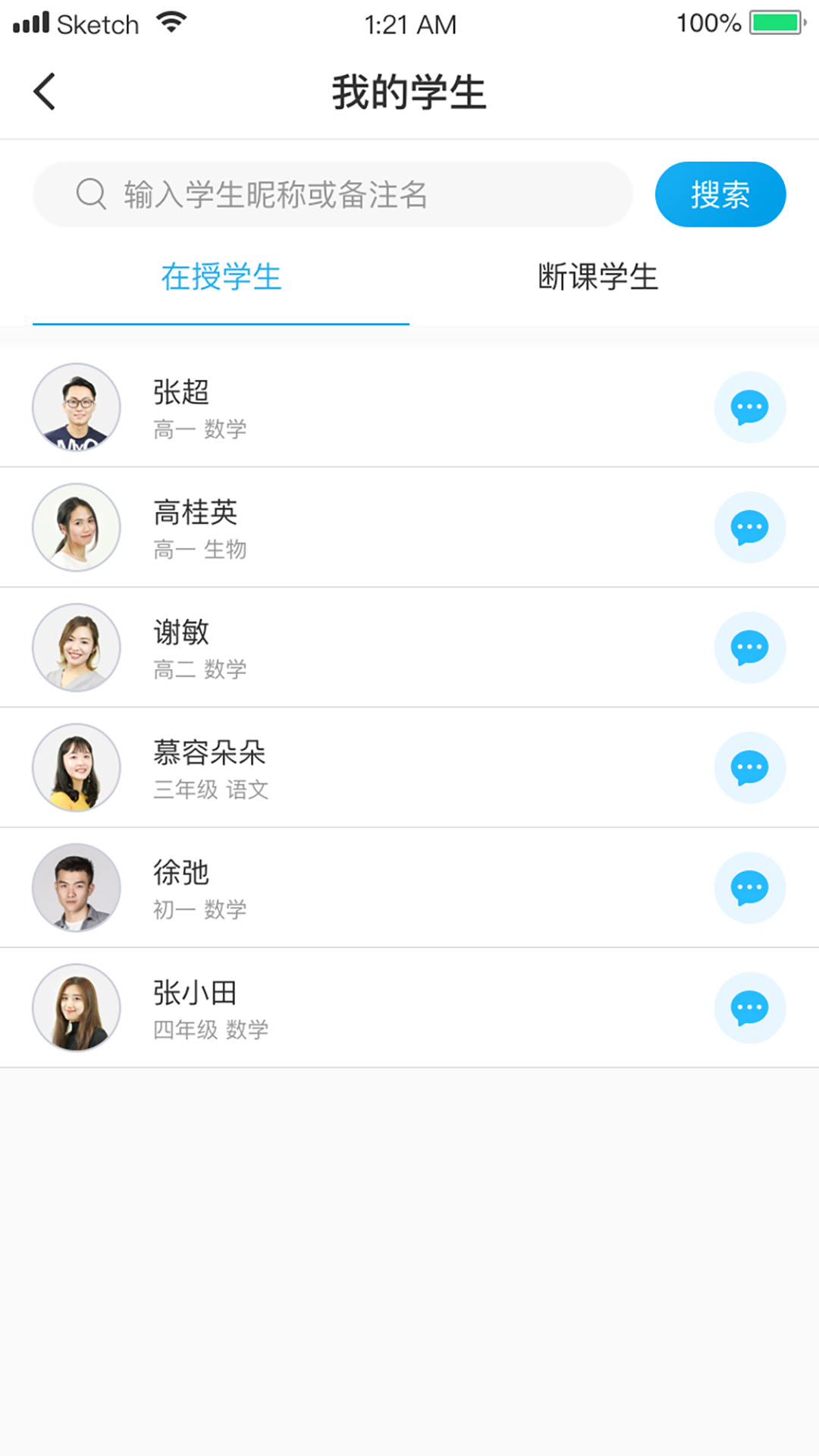
Task: Switch to the 断课学生 tab
Action: pyautogui.click(x=598, y=277)
